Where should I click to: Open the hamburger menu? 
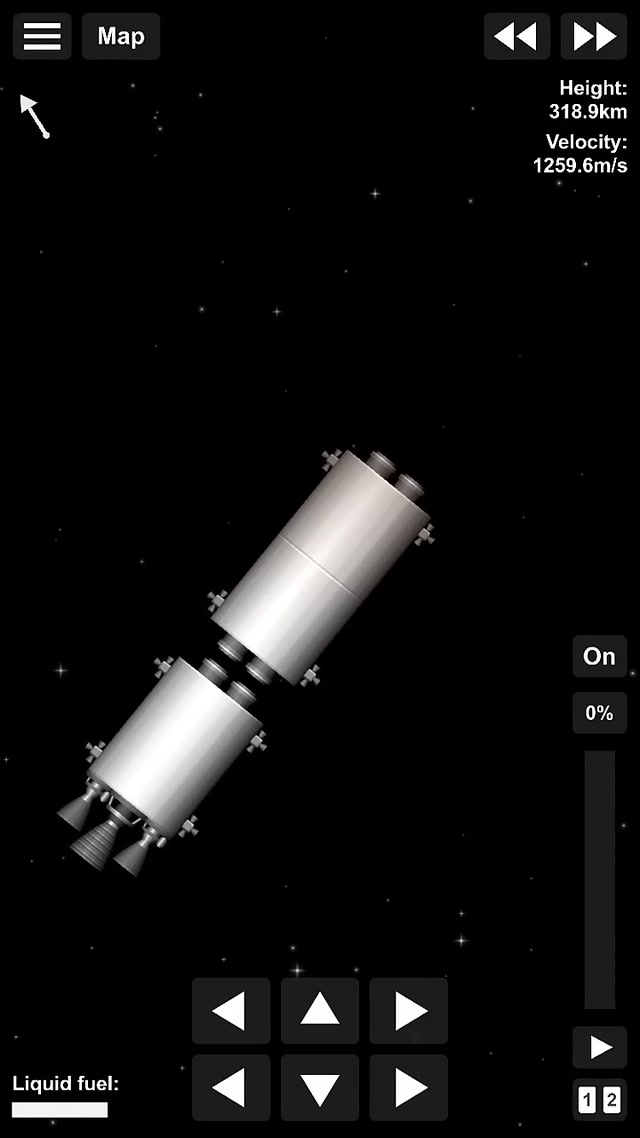(42, 37)
